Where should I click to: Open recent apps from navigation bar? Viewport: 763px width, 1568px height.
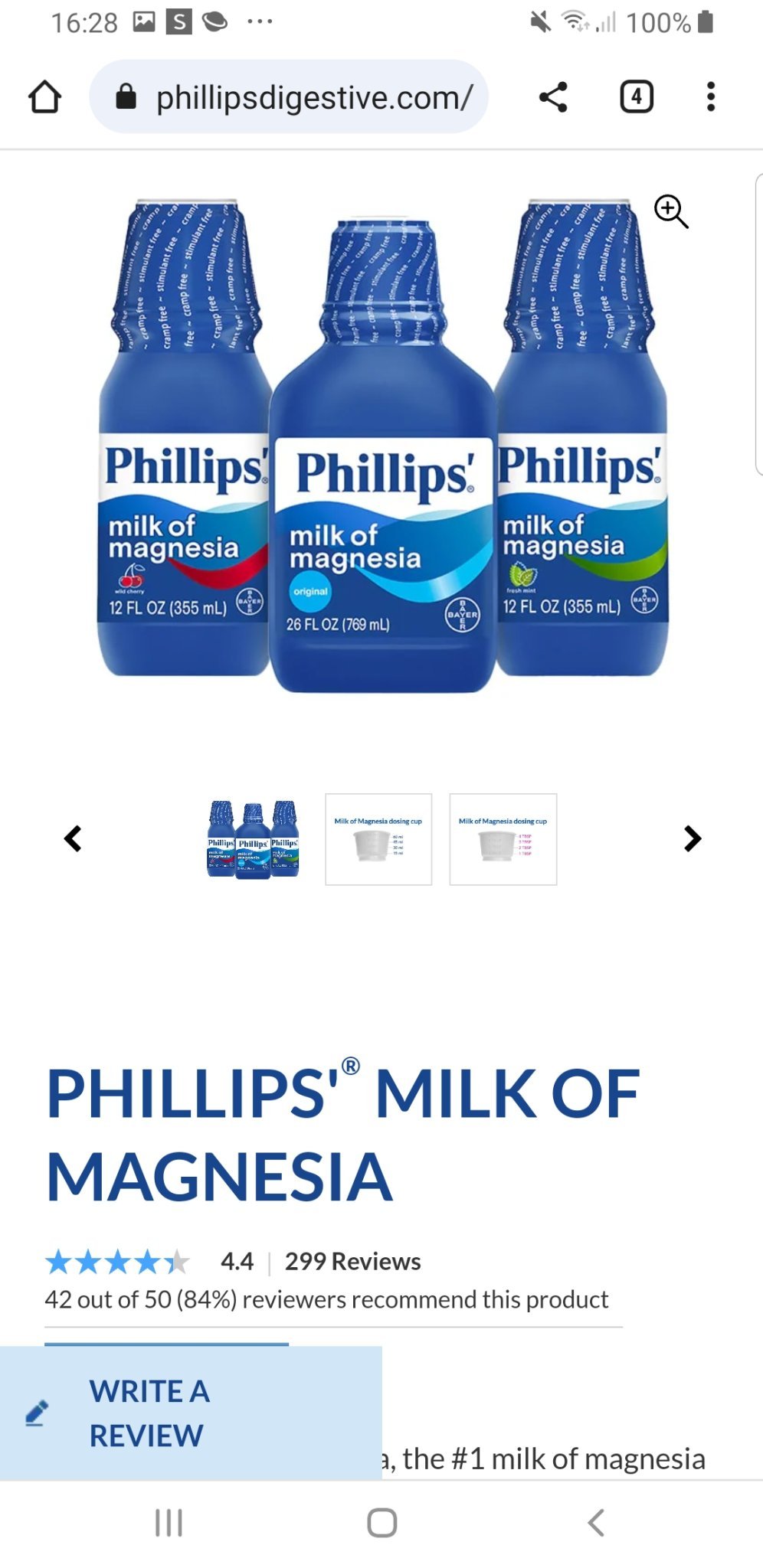[x=169, y=1522]
